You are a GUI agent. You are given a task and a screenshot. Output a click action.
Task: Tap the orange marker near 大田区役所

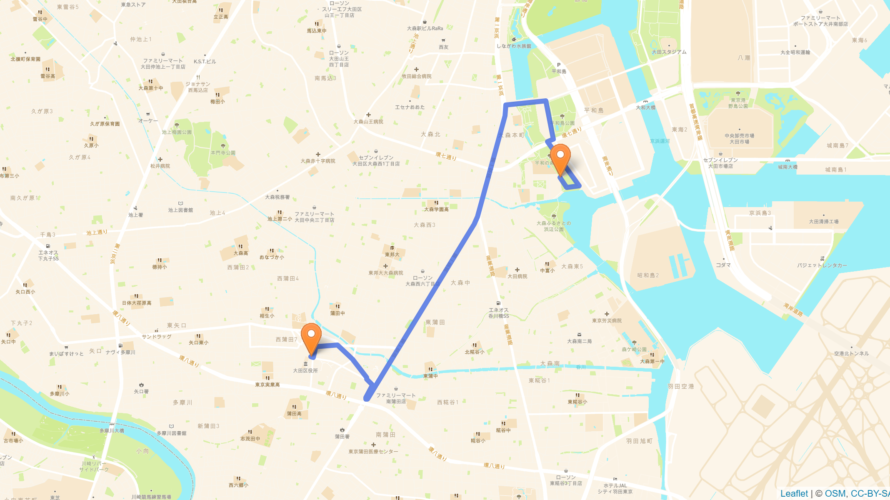311,339
